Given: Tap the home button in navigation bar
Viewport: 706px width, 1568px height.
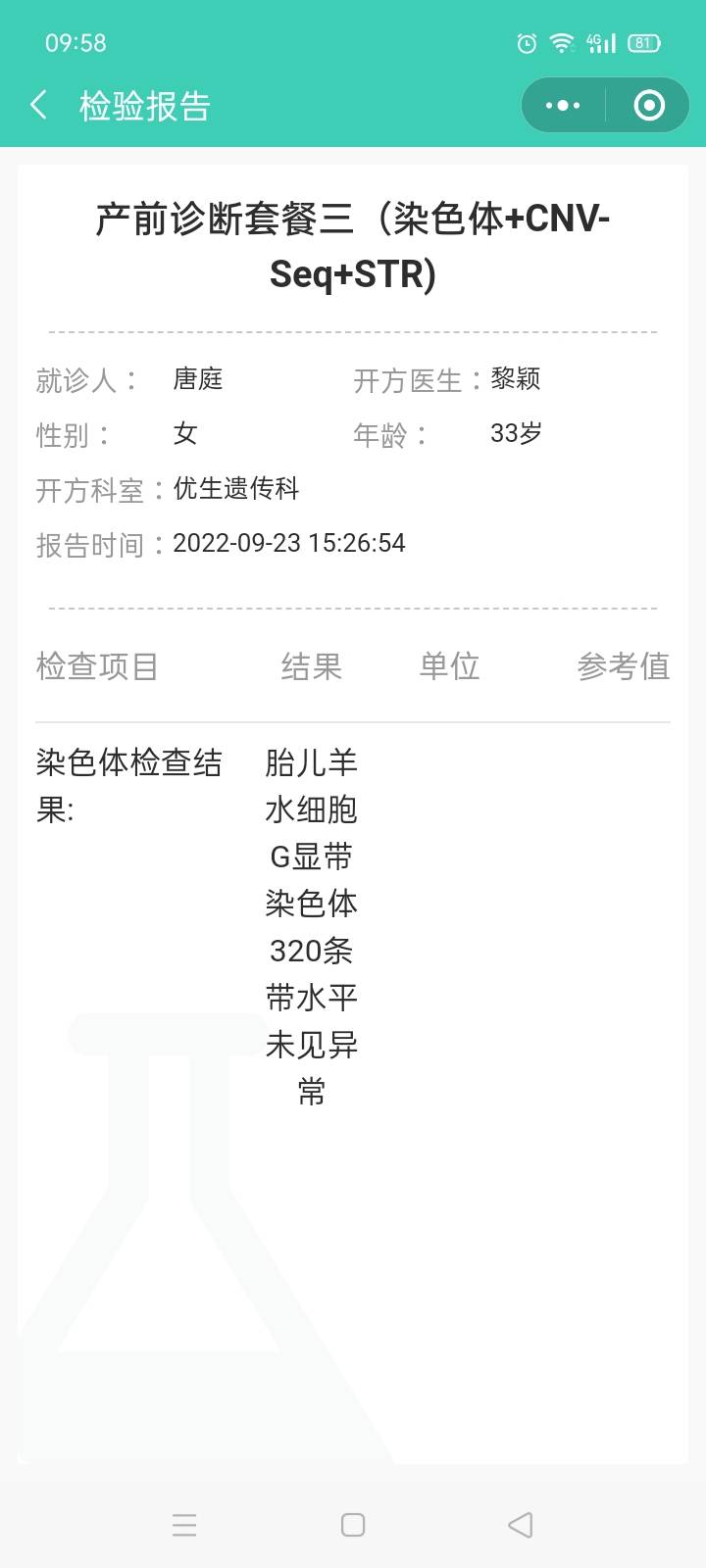Looking at the screenshot, I should click(x=353, y=1525).
